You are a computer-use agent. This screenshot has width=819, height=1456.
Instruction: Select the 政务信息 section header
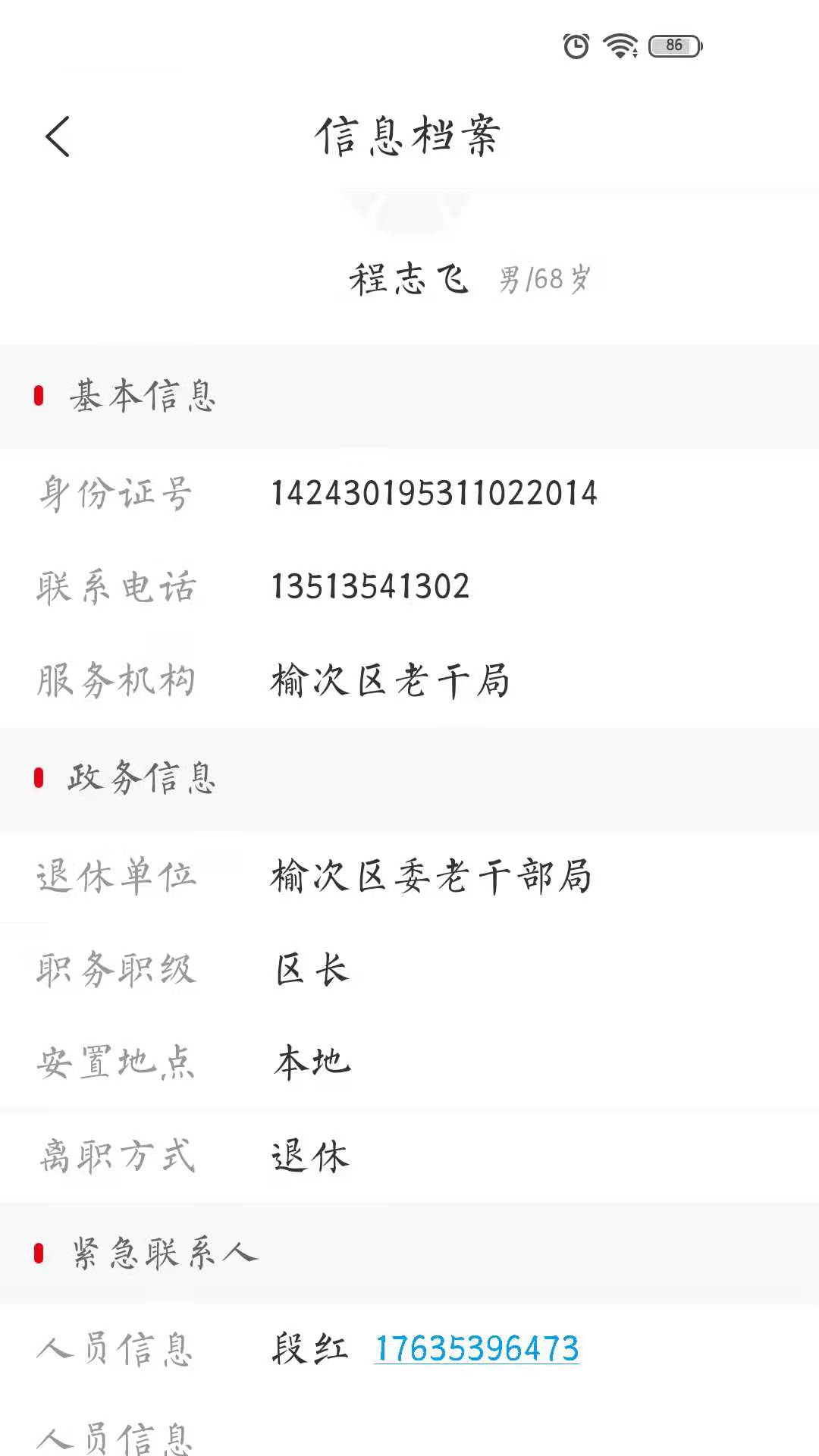141,777
